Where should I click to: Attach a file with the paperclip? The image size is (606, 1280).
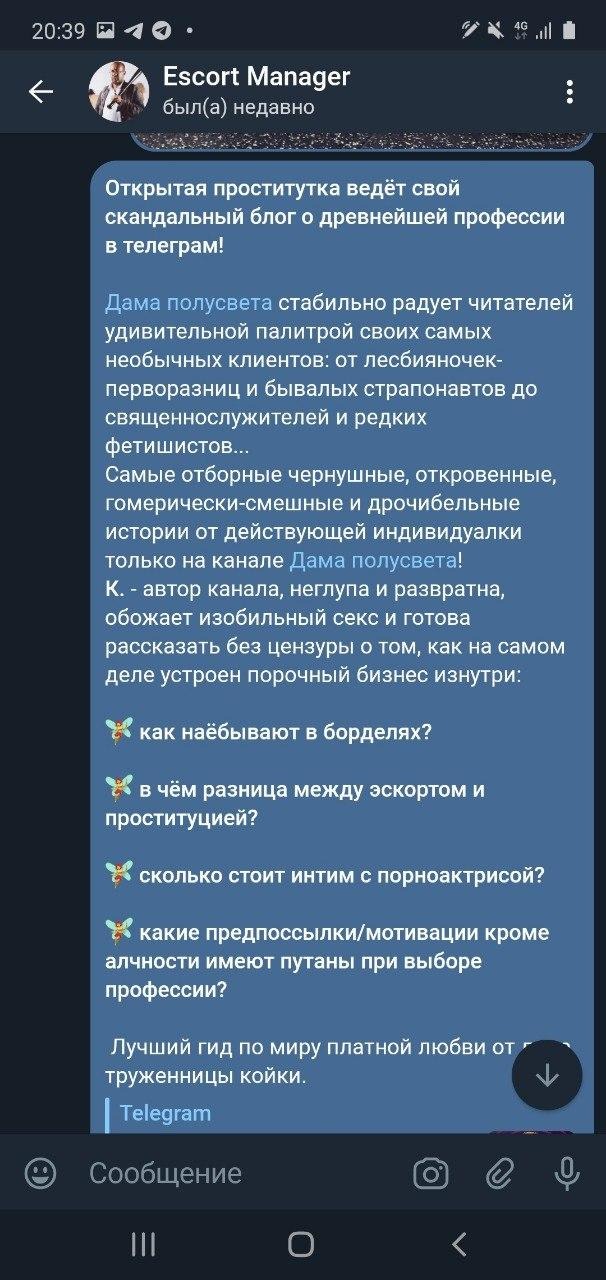point(500,1173)
